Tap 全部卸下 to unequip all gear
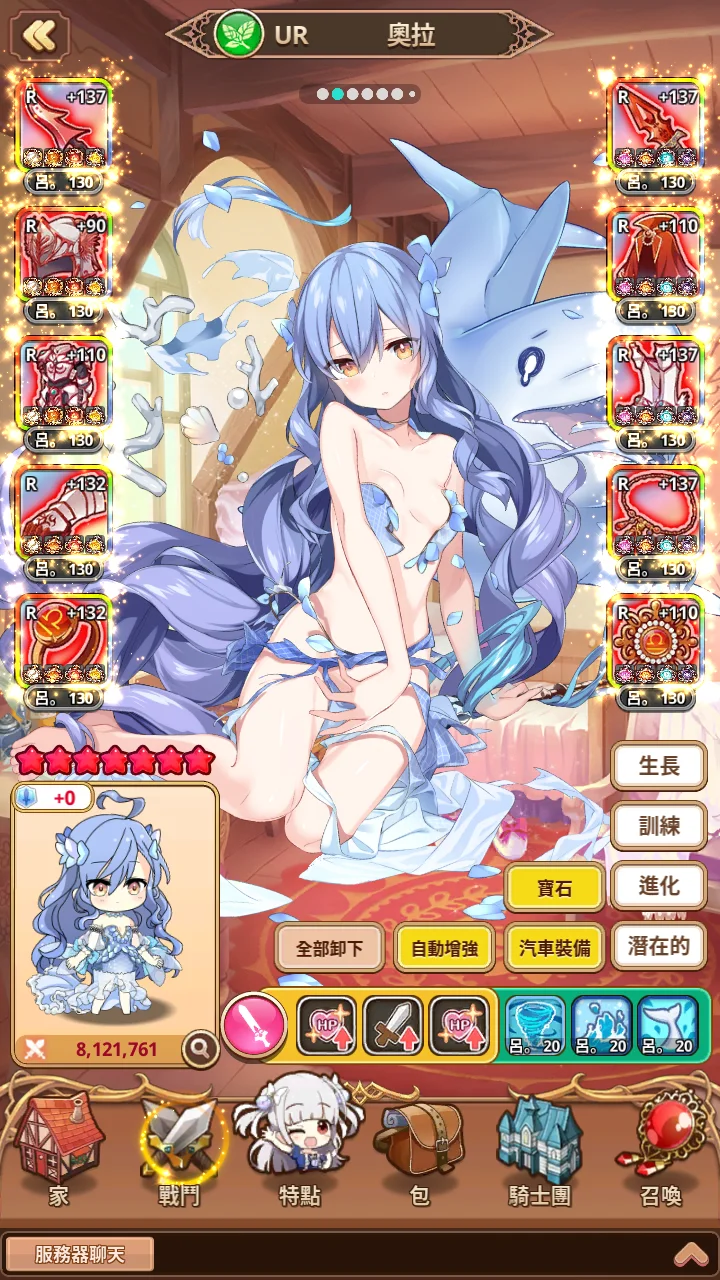Image resolution: width=720 pixels, height=1280 pixels. point(330,947)
